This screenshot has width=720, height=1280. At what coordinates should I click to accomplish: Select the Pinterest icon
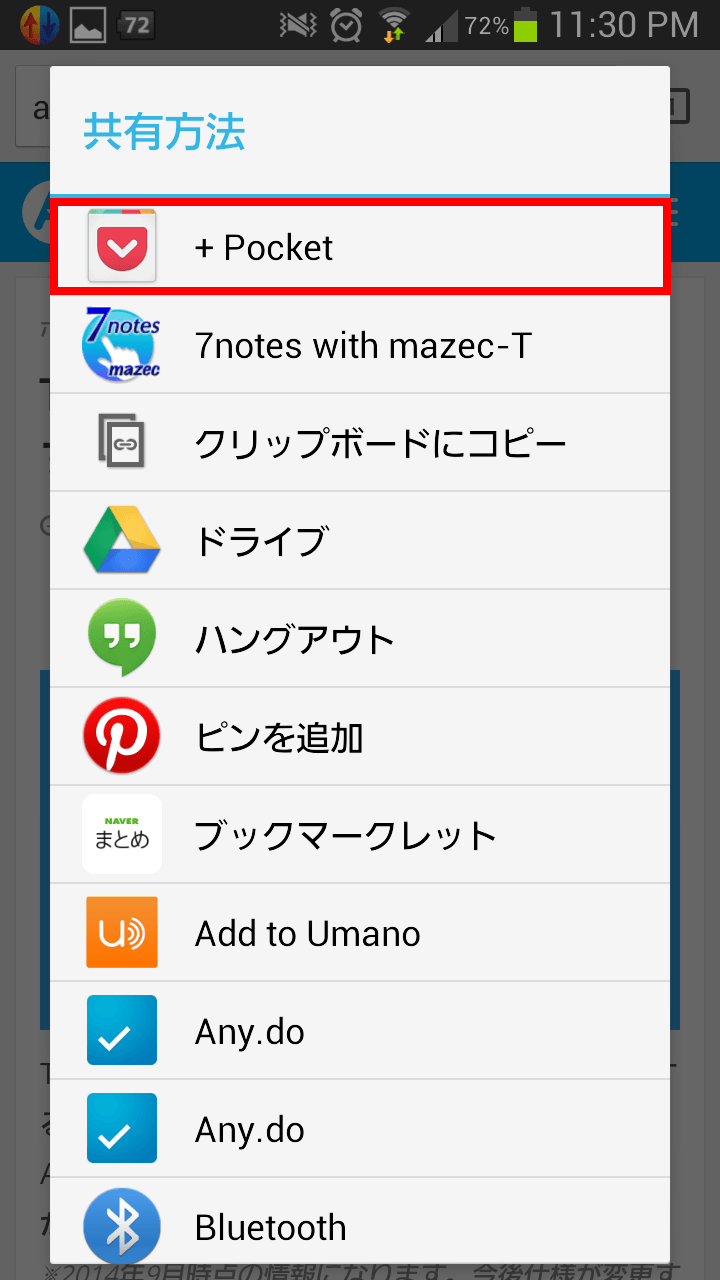[x=121, y=736]
